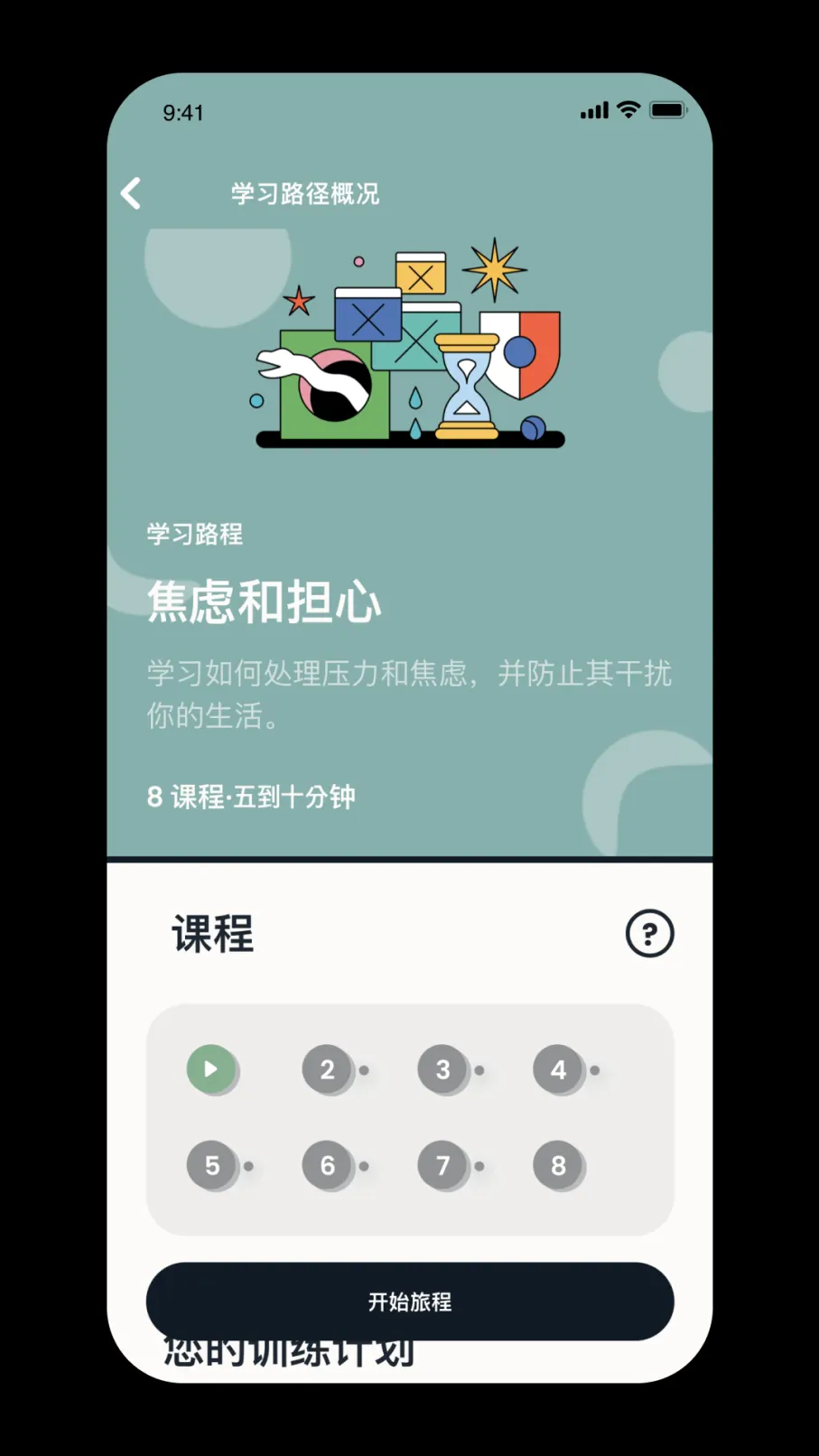Select lesson circle 3
This screenshot has width=819, height=1456.
(x=442, y=1069)
